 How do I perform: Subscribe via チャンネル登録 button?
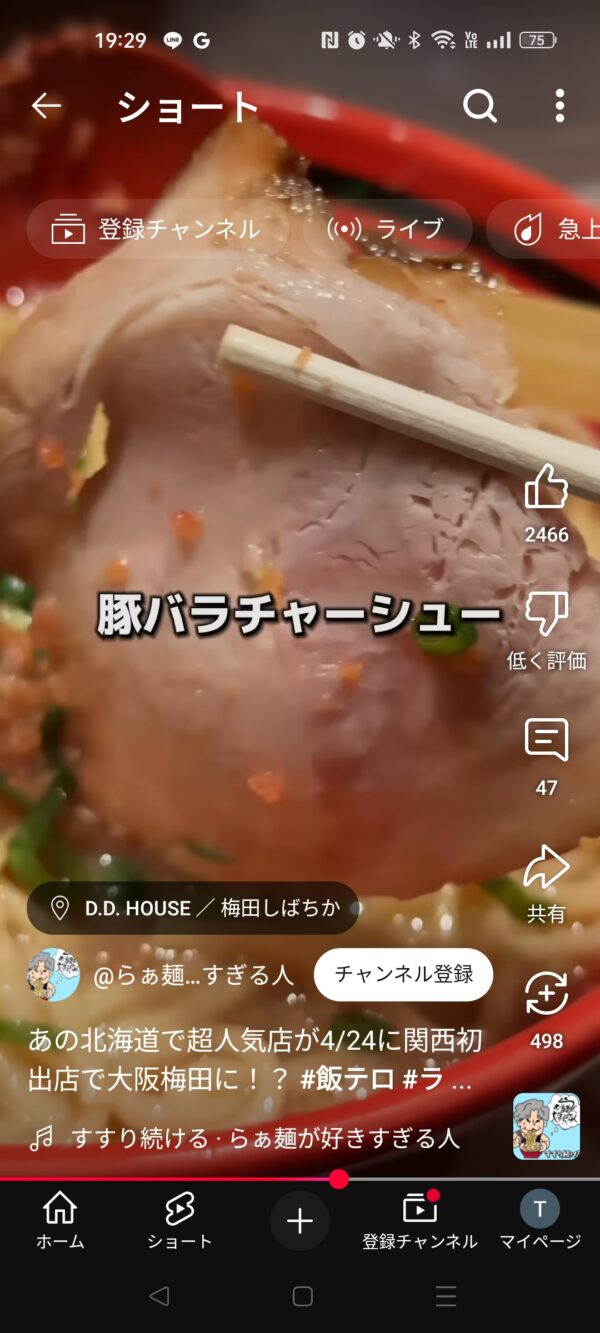coord(403,974)
